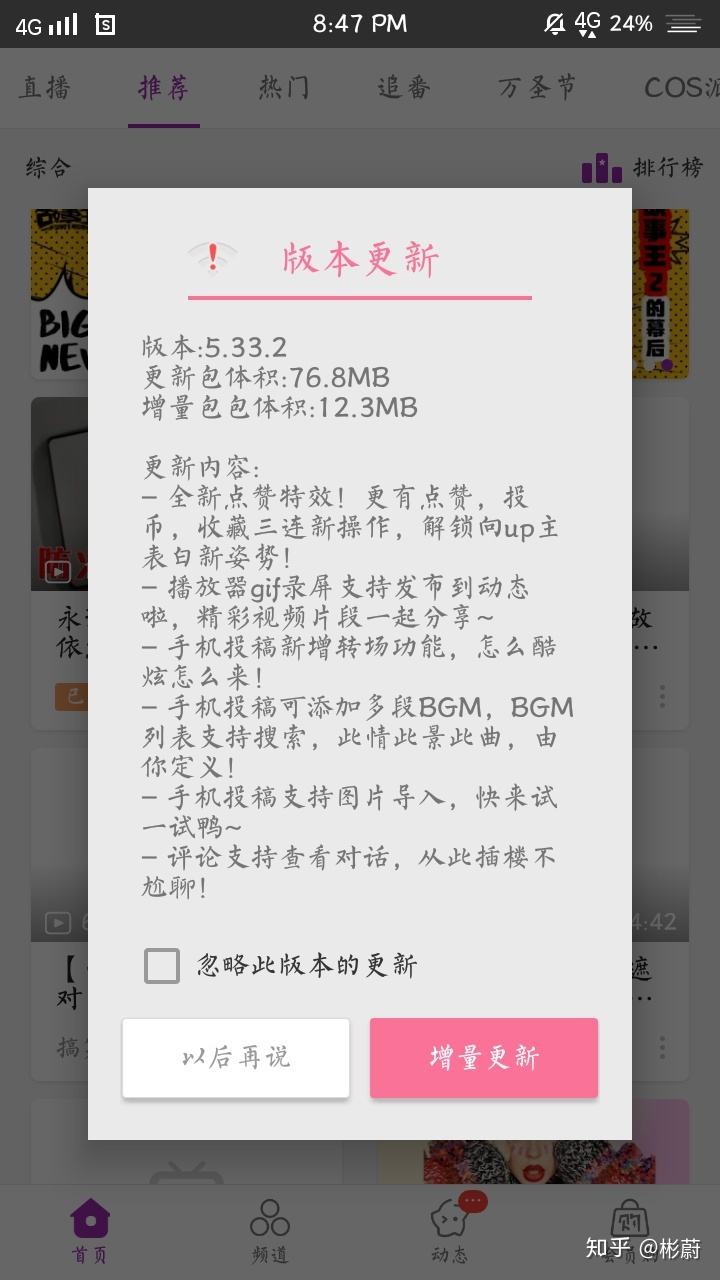The height and width of the screenshot is (1280, 720).
Task: Open the 追番 tab
Action: click(x=404, y=88)
